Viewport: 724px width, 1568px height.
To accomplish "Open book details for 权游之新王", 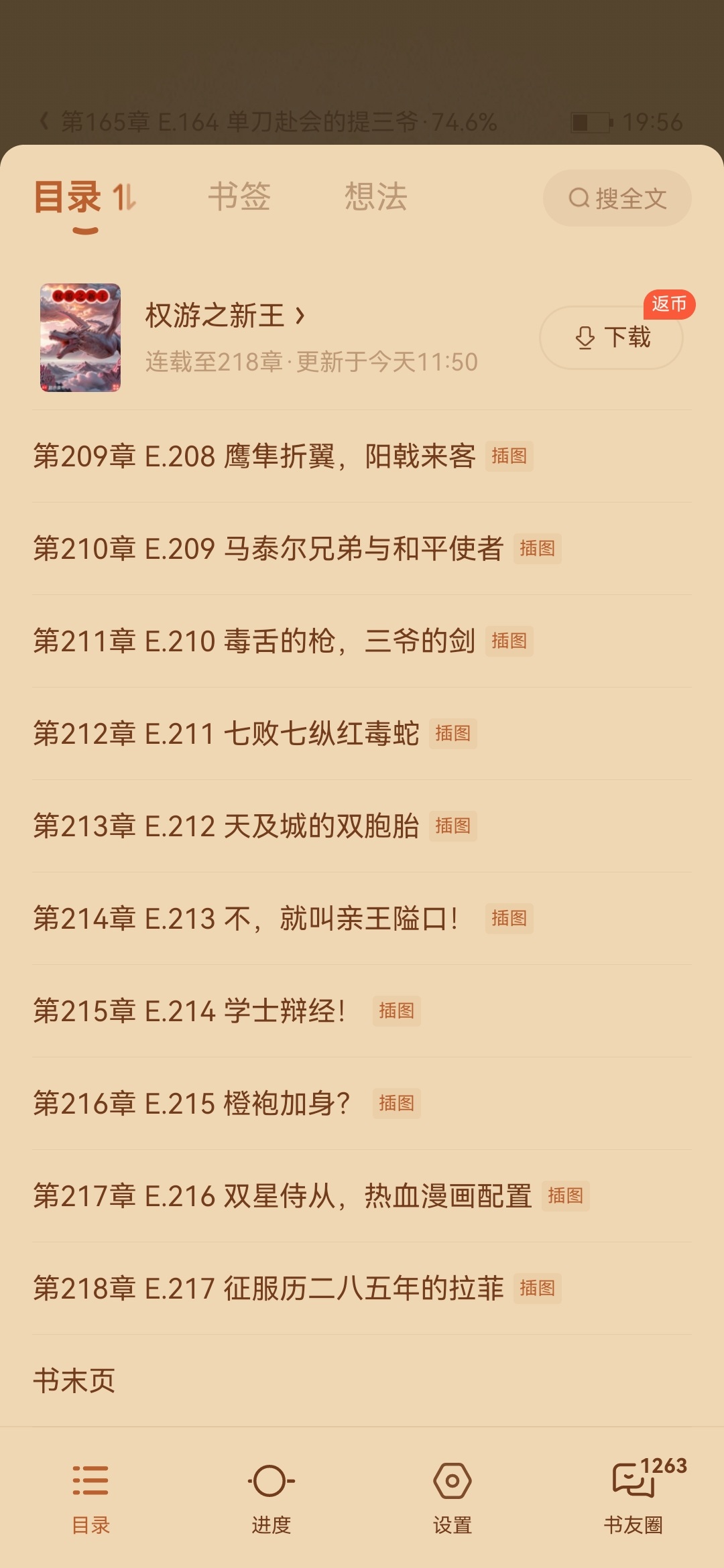I will (x=225, y=316).
